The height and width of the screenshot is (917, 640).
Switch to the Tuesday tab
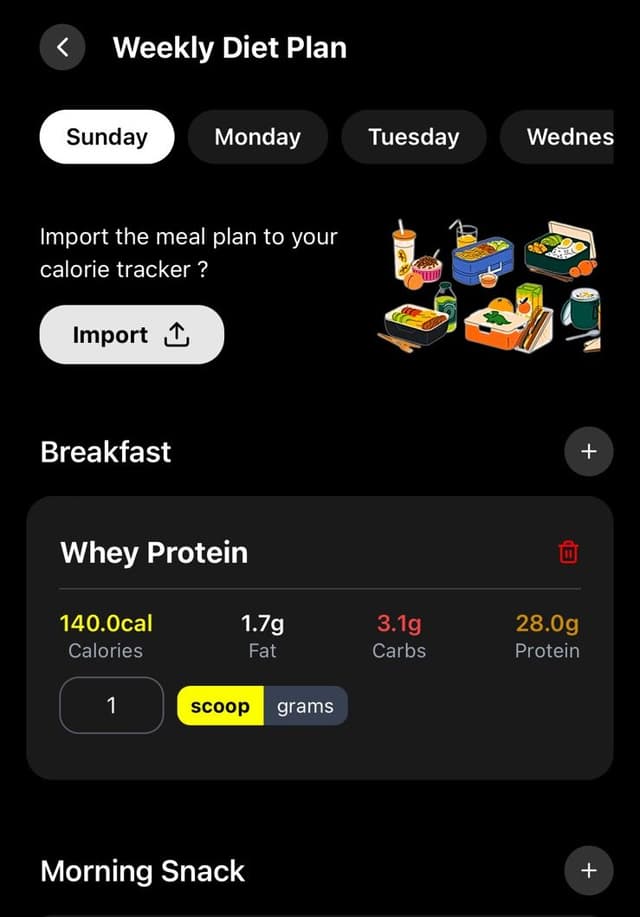point(413,137)
